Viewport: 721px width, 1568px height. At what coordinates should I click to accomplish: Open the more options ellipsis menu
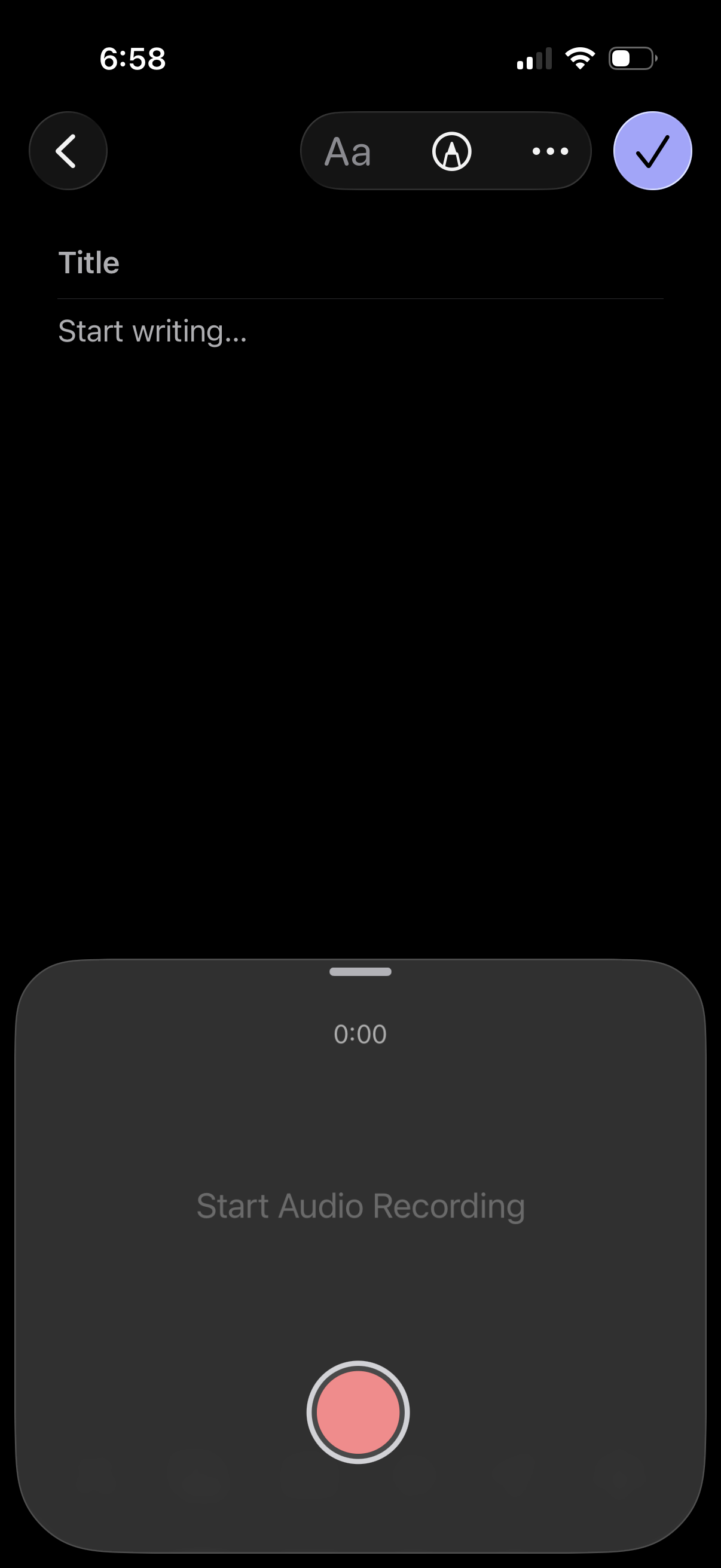pyautogui.click(x=548, y=151)
